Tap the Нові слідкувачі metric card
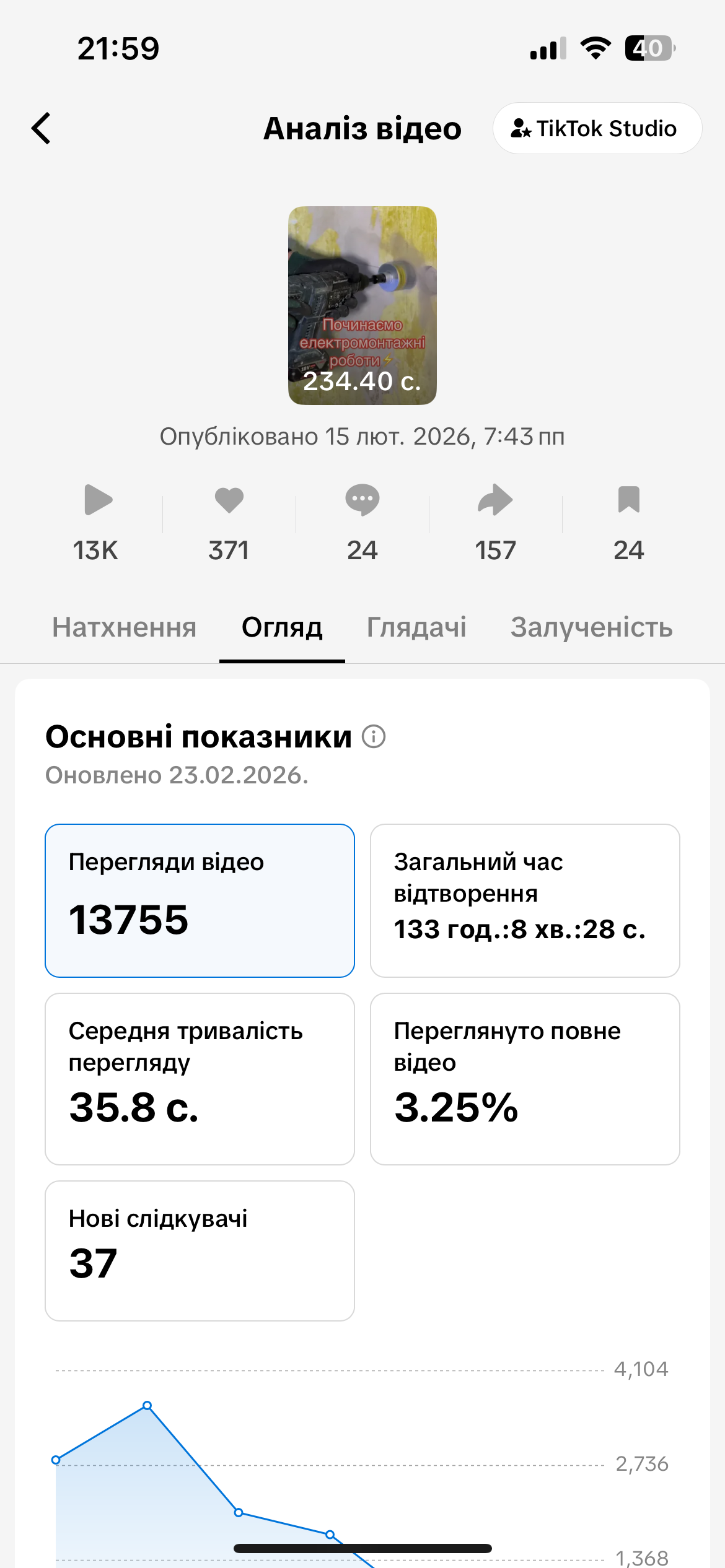The height and width of the screenshot is (1568, 725). 200,1250
